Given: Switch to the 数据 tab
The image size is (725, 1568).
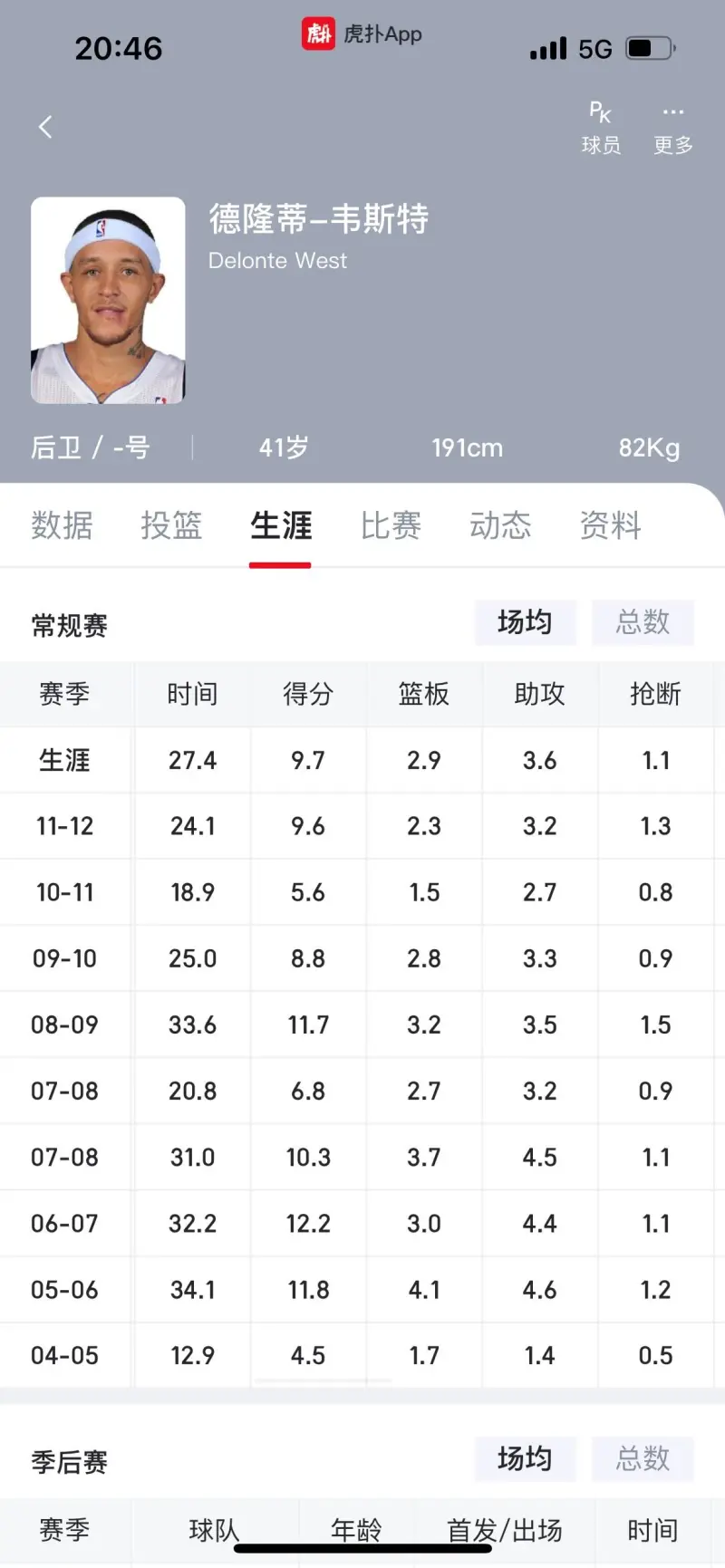Looking at the screenshot, I should click(x=62, y=525).
